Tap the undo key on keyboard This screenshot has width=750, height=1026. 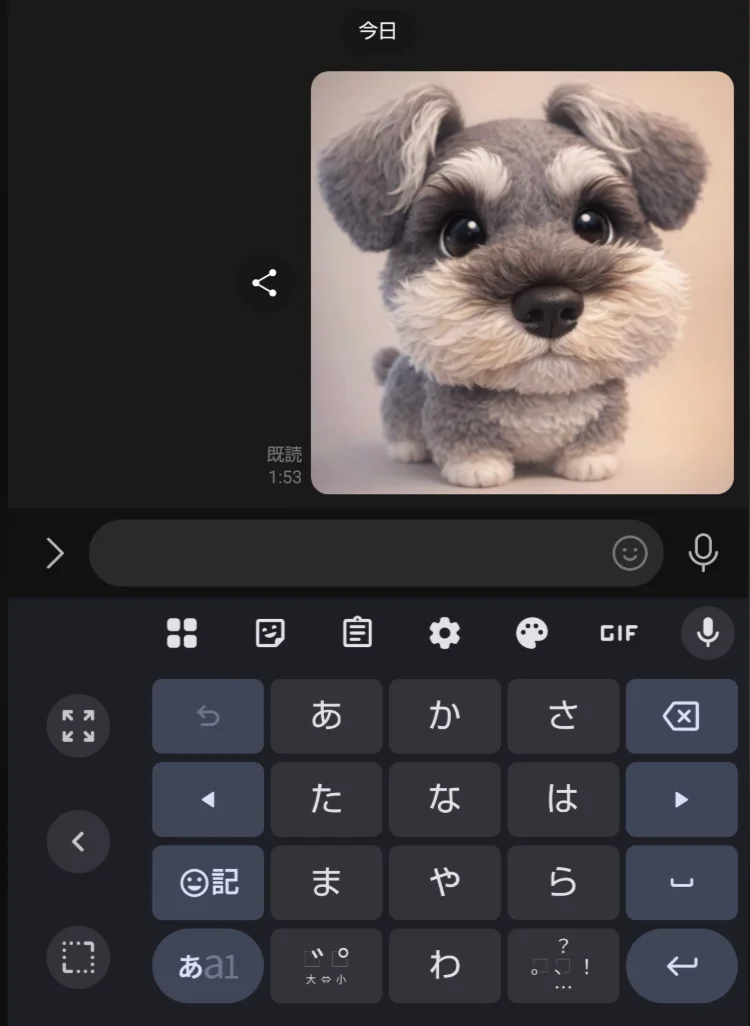208,716
